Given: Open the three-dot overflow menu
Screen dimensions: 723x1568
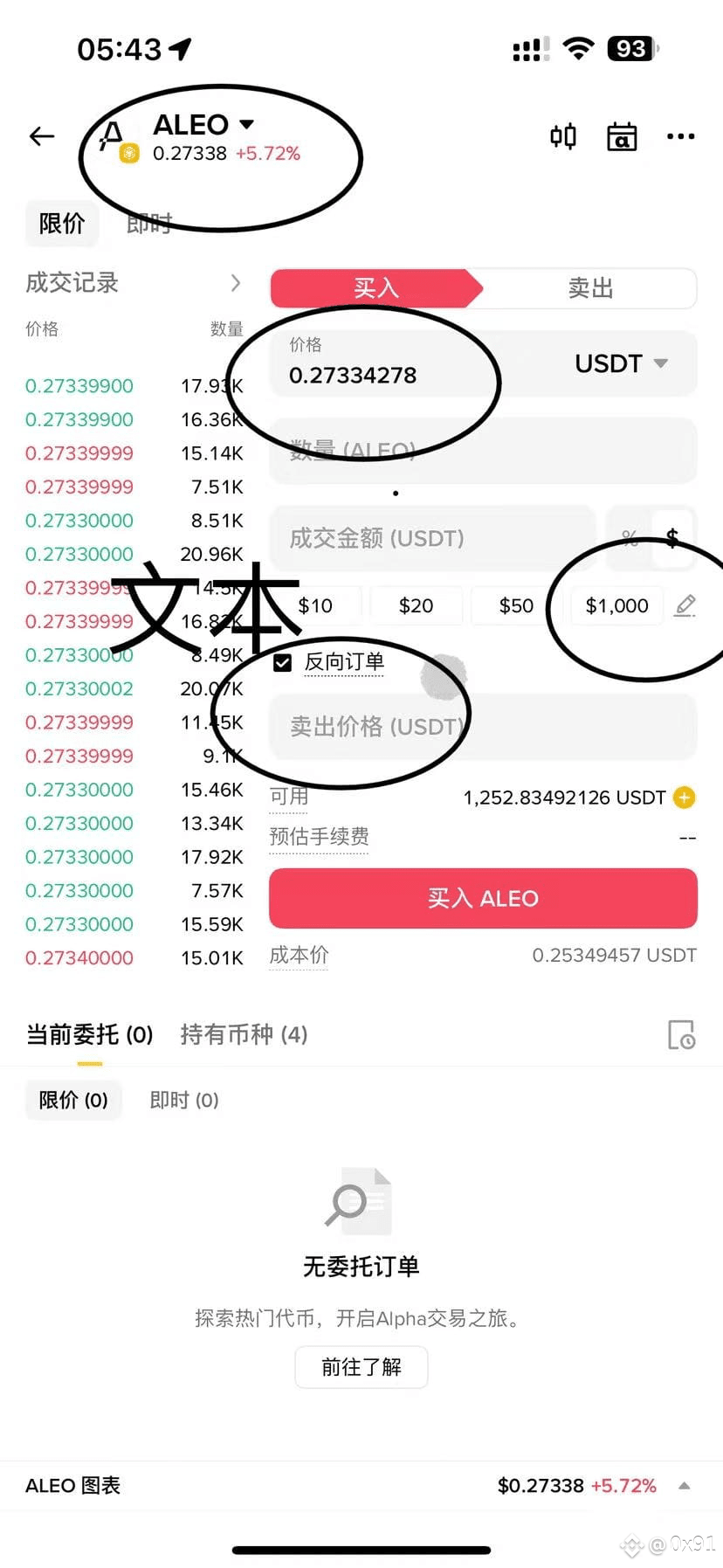Looking at the screenshot, I should point(681,136).
